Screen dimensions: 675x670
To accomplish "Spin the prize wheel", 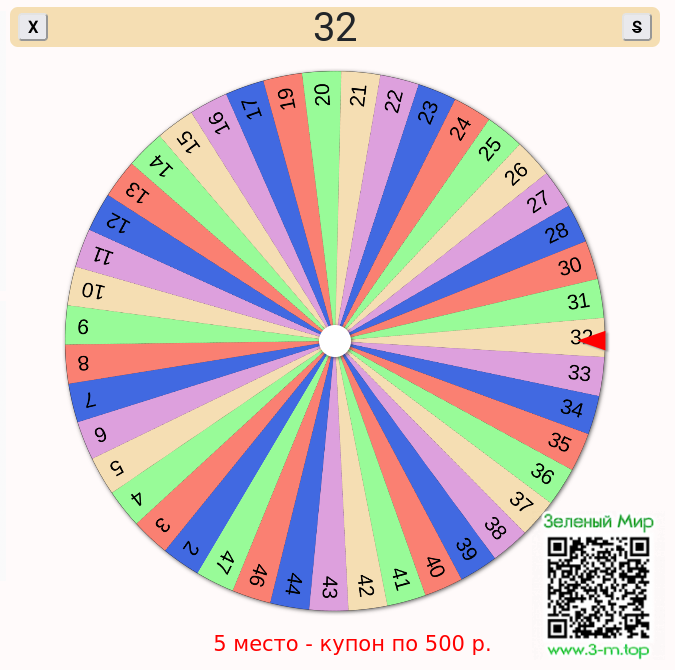I will click(x=335, y=341).
